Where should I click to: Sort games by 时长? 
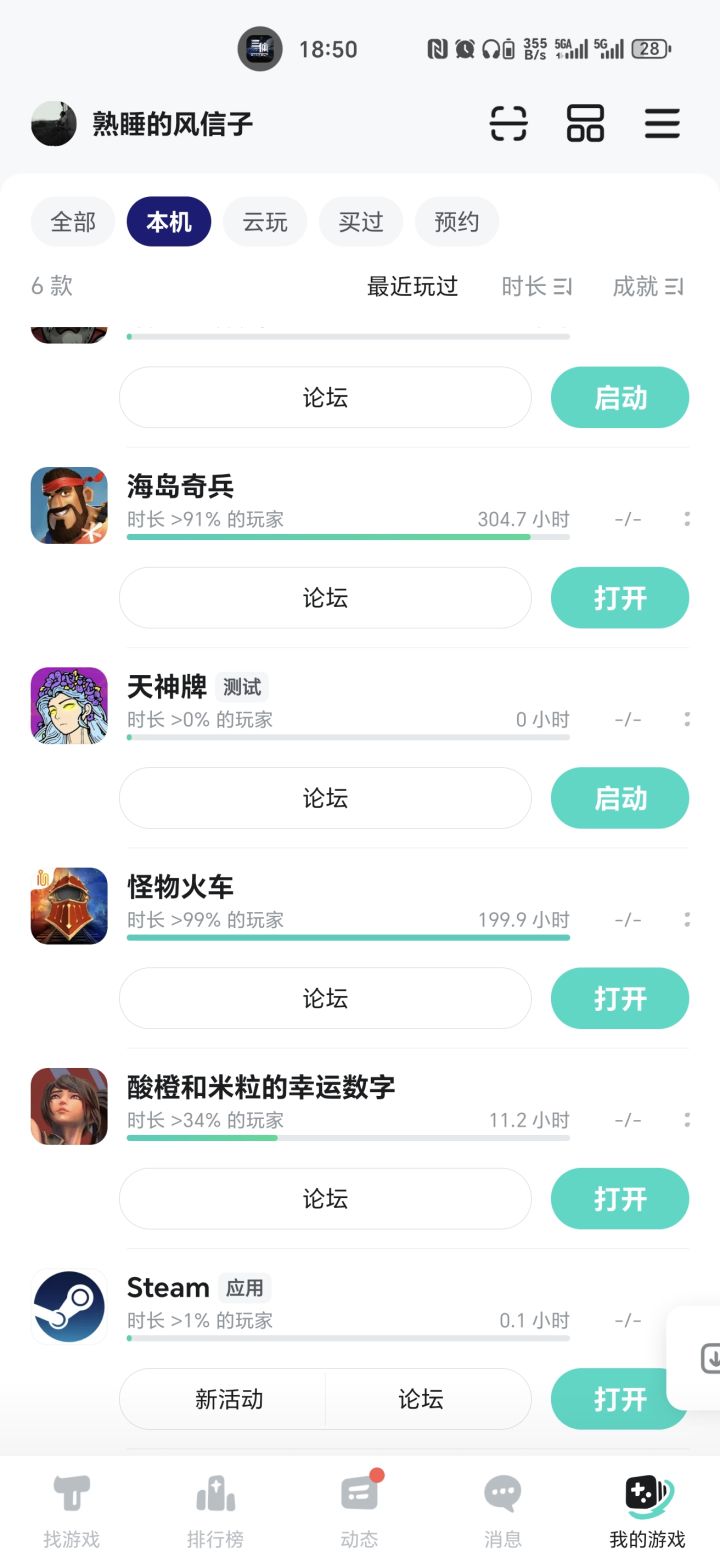coord(536,287)
